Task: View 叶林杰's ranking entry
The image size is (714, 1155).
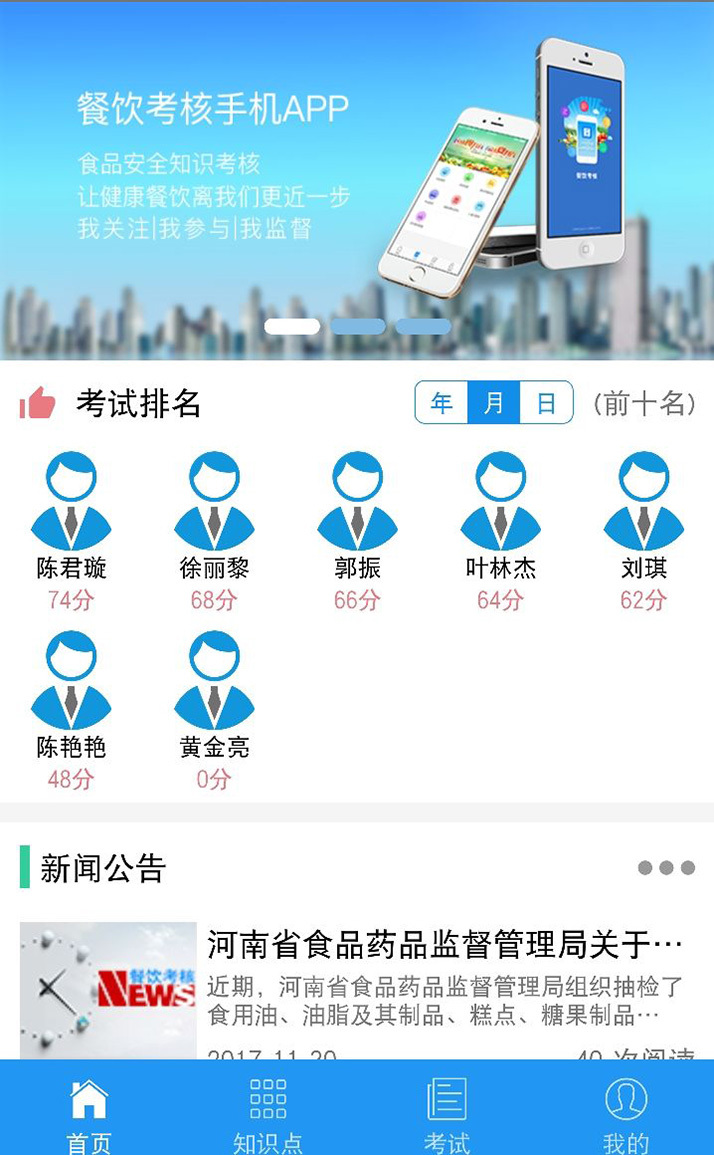Action: (x=500, y=502)
